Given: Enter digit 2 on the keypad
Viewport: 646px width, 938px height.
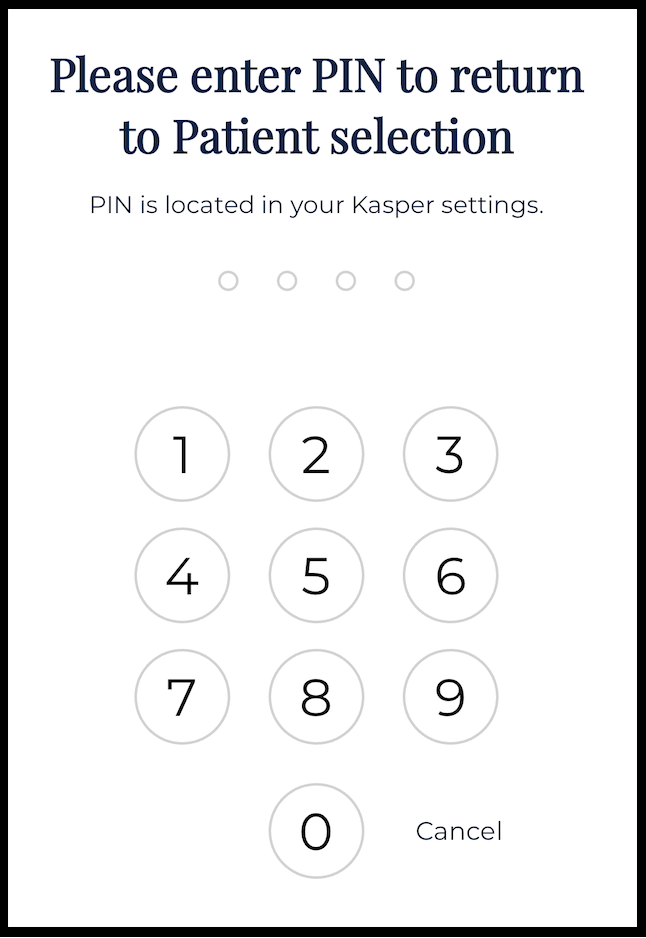Looking at the screenshot, I should (316, 454).
